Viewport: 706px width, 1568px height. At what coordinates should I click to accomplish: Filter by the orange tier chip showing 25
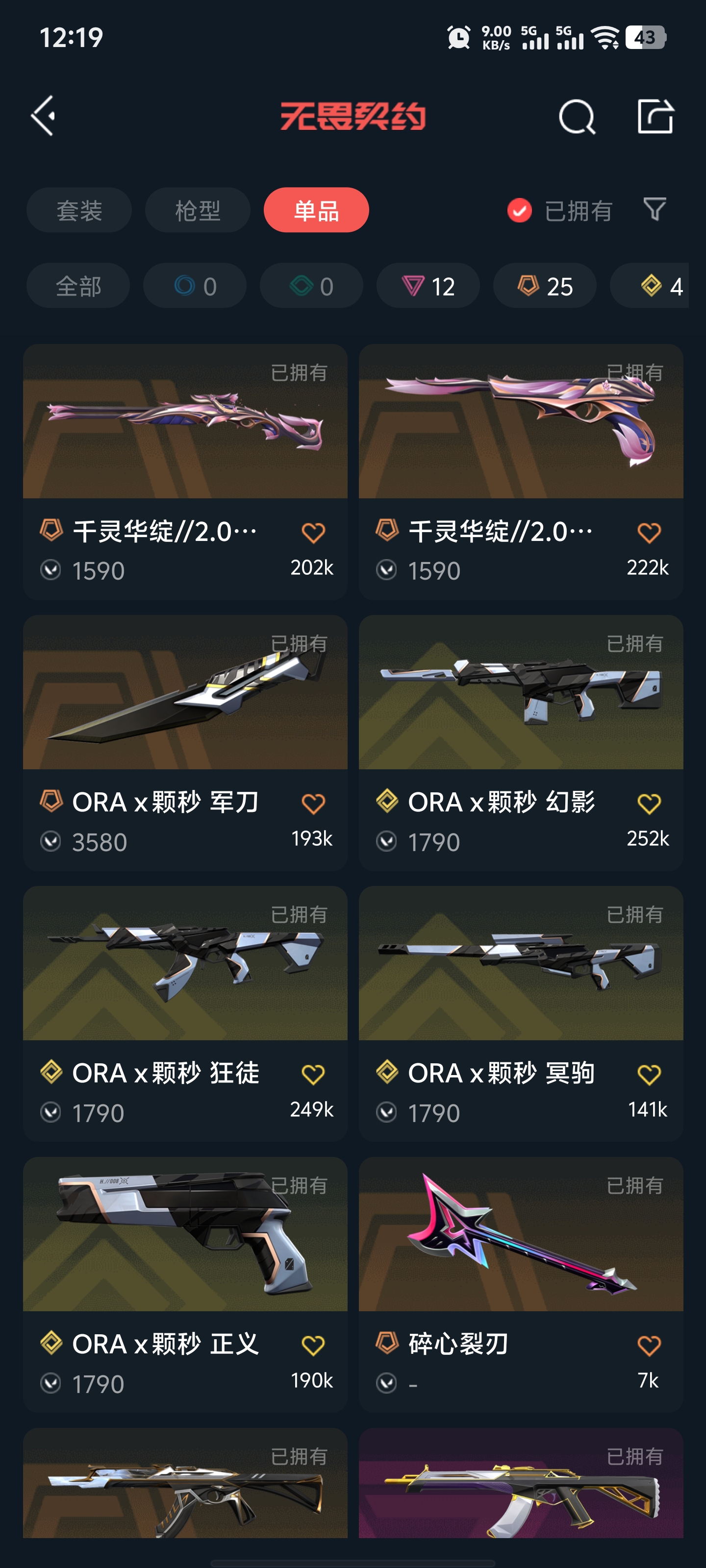pyautogui.click(x=545, y=286)
